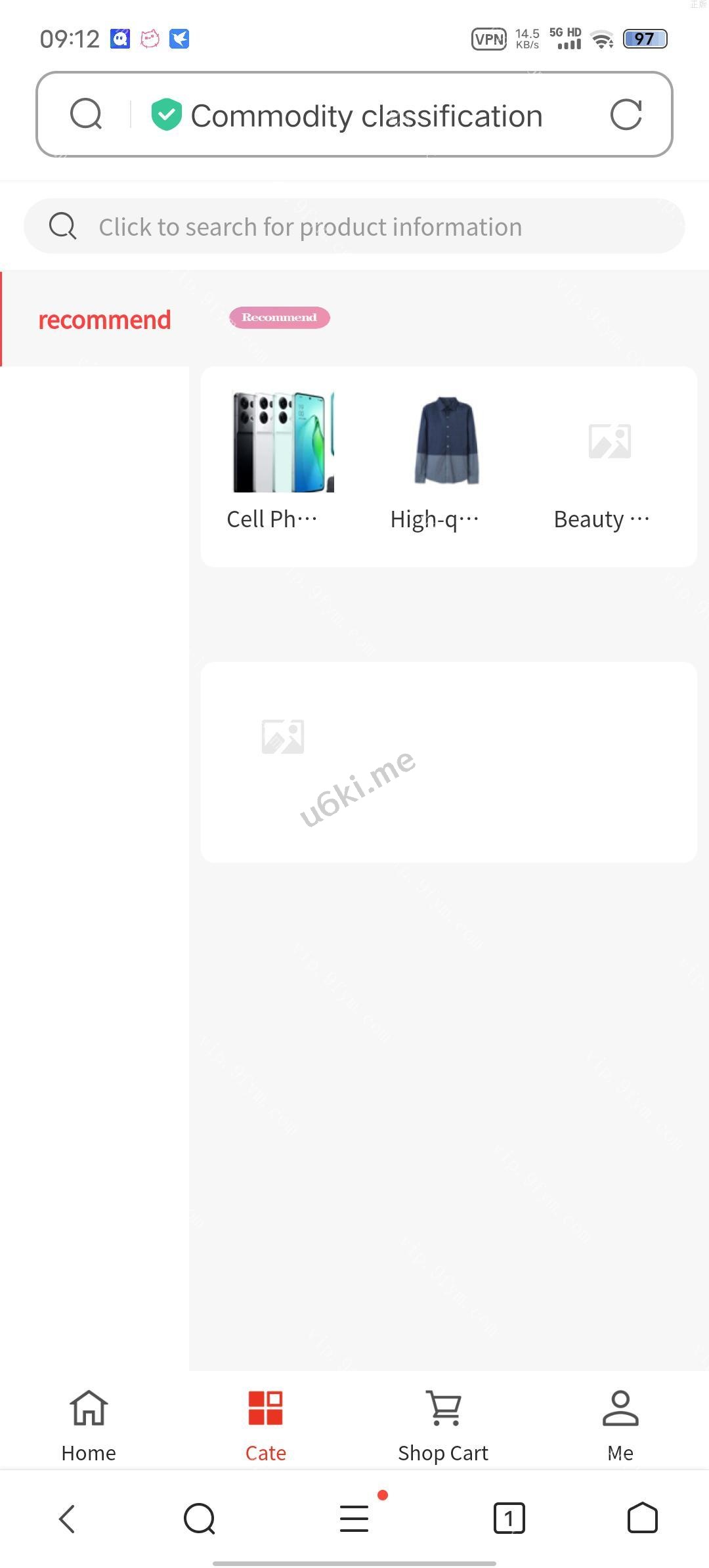
Task: Select the recommend category in the sidebar
Action: [104, 320]
